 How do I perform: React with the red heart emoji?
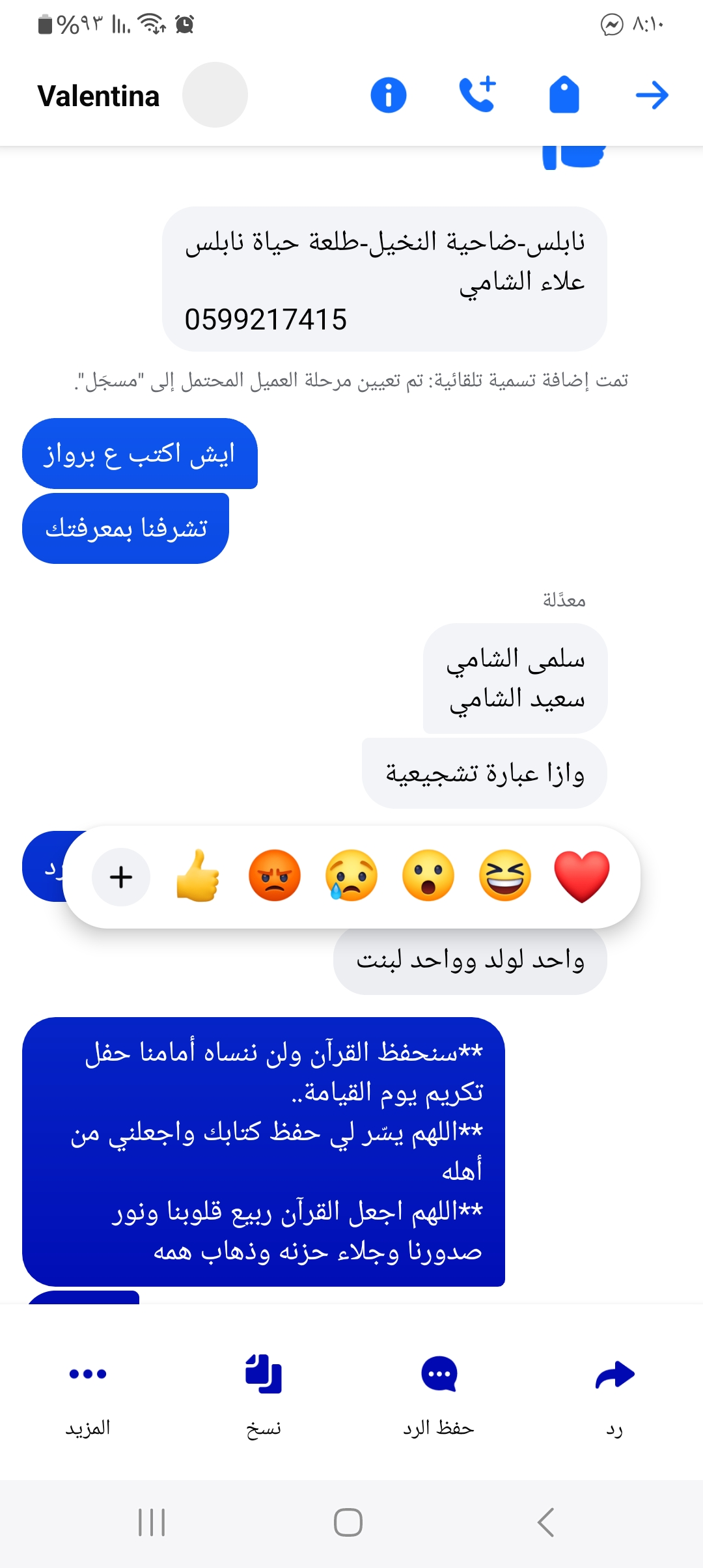[581, 876]
